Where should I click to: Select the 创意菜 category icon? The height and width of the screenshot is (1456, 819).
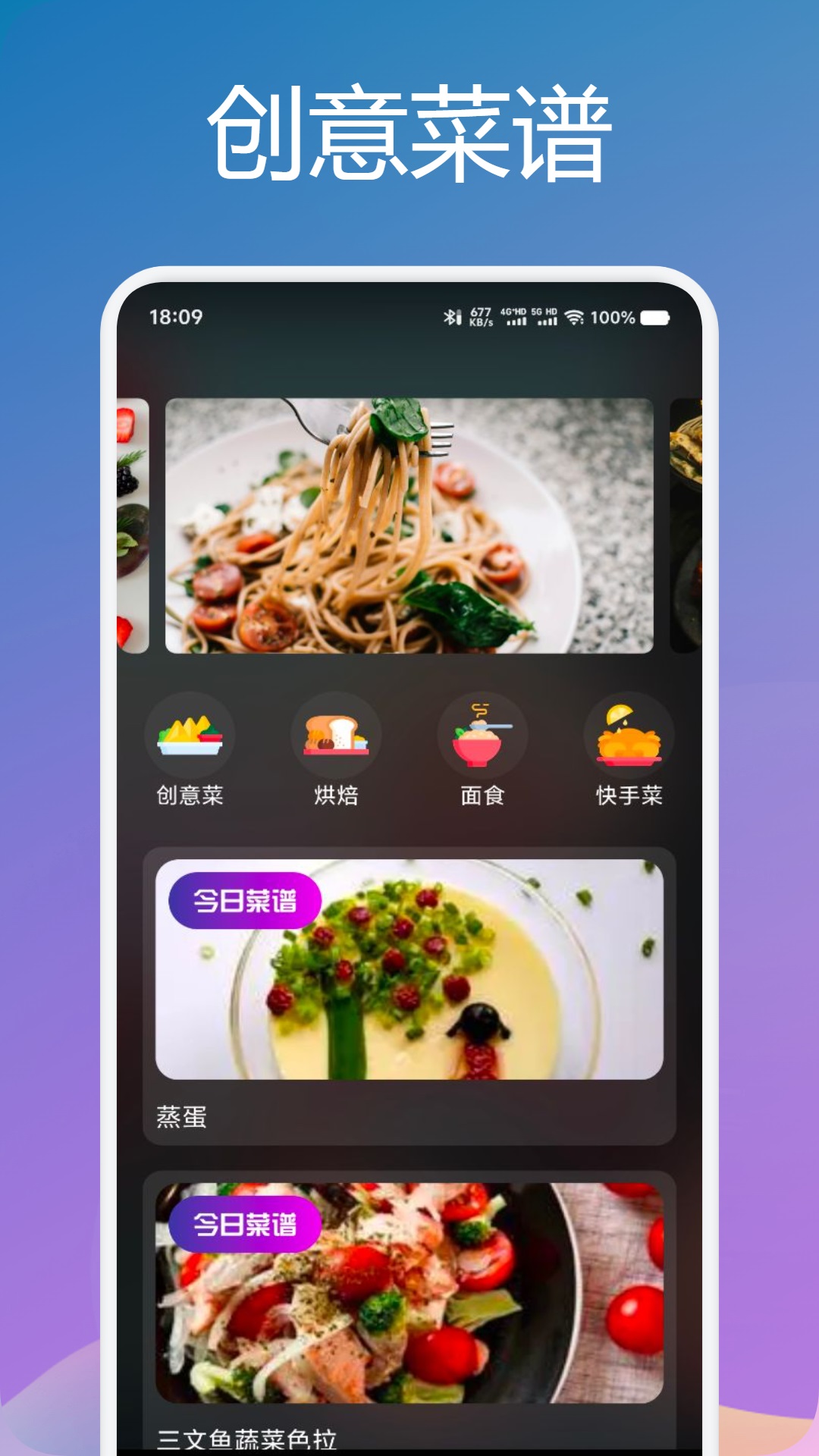(x=188, y=734)
